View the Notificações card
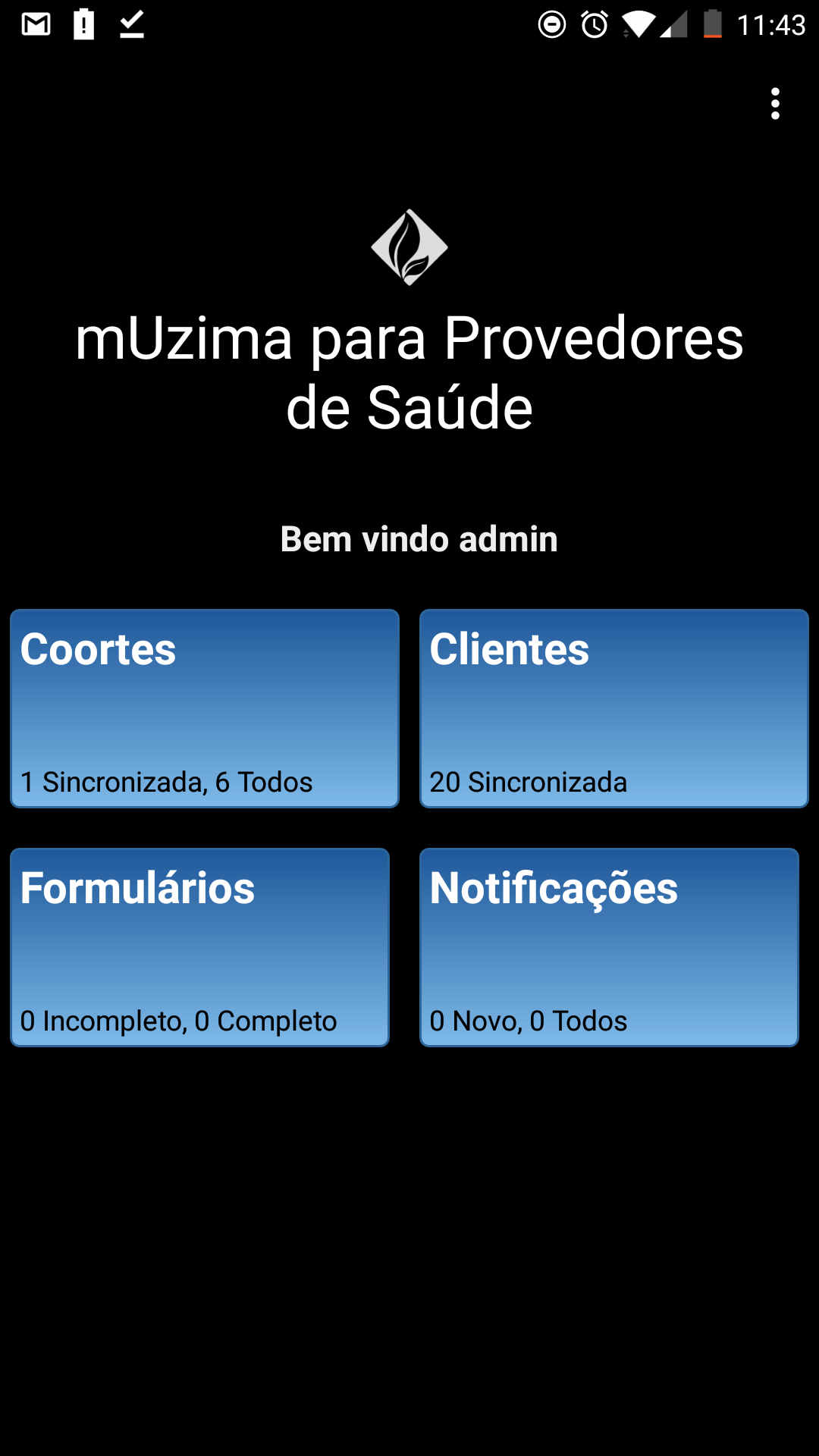The height and width of the screenshot is (1456, 819). tap(609, 947)
